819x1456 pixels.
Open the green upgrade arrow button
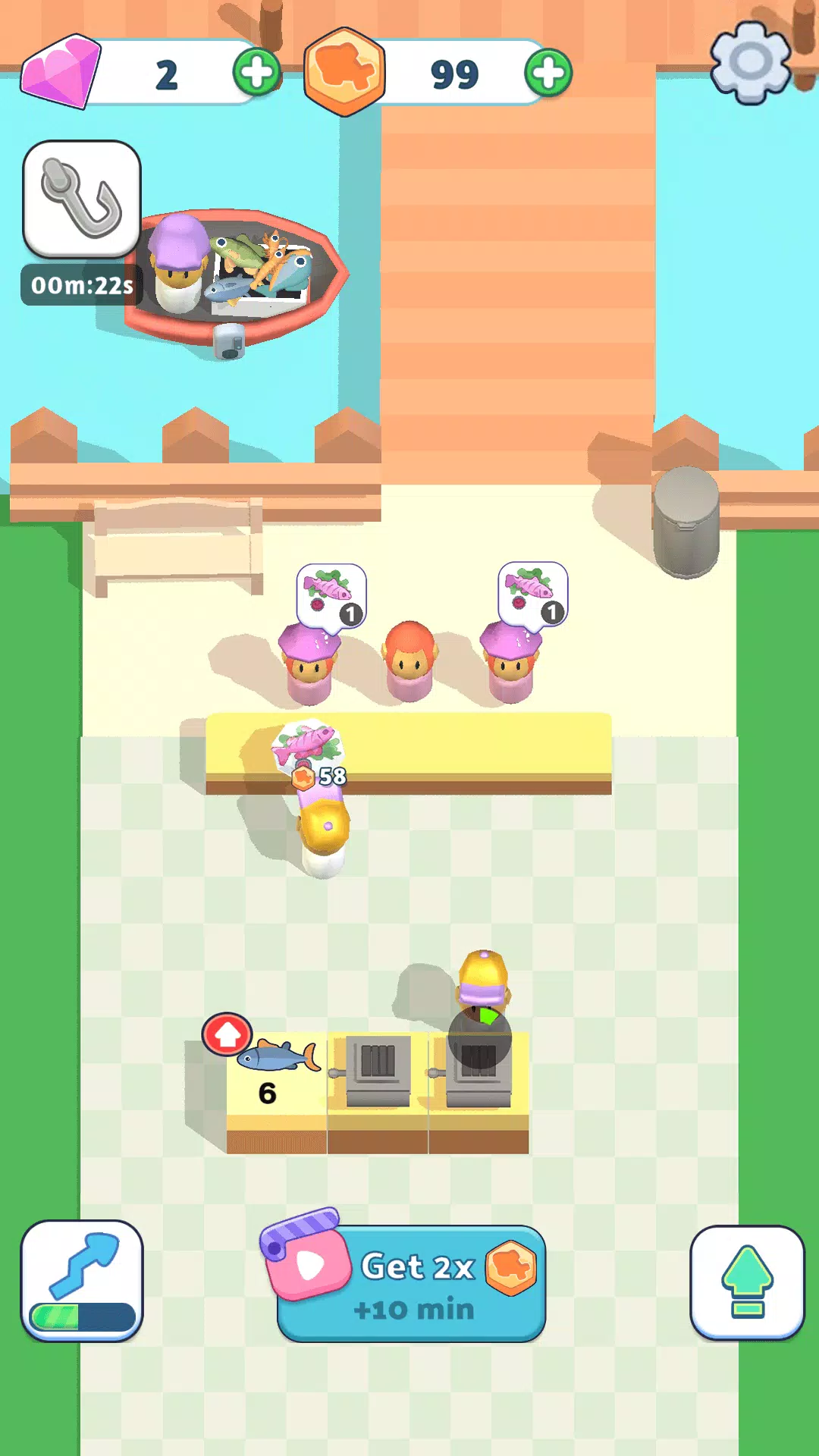coord(747,1282)
